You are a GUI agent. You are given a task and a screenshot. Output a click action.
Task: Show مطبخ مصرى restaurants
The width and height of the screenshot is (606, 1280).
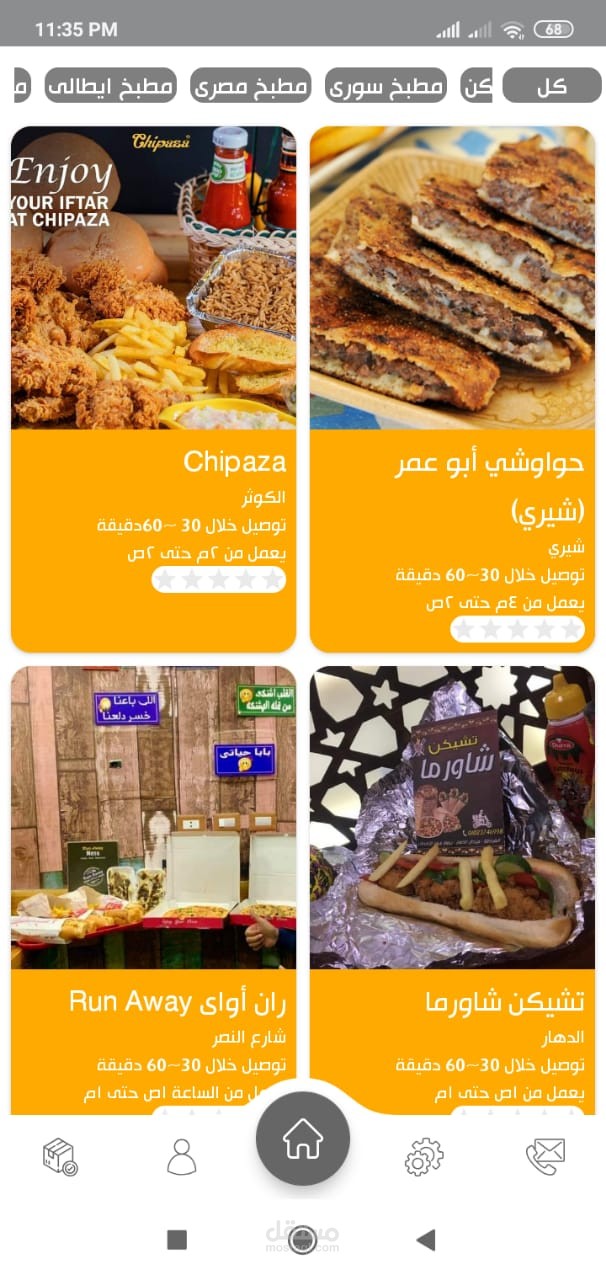pos(250,86)
